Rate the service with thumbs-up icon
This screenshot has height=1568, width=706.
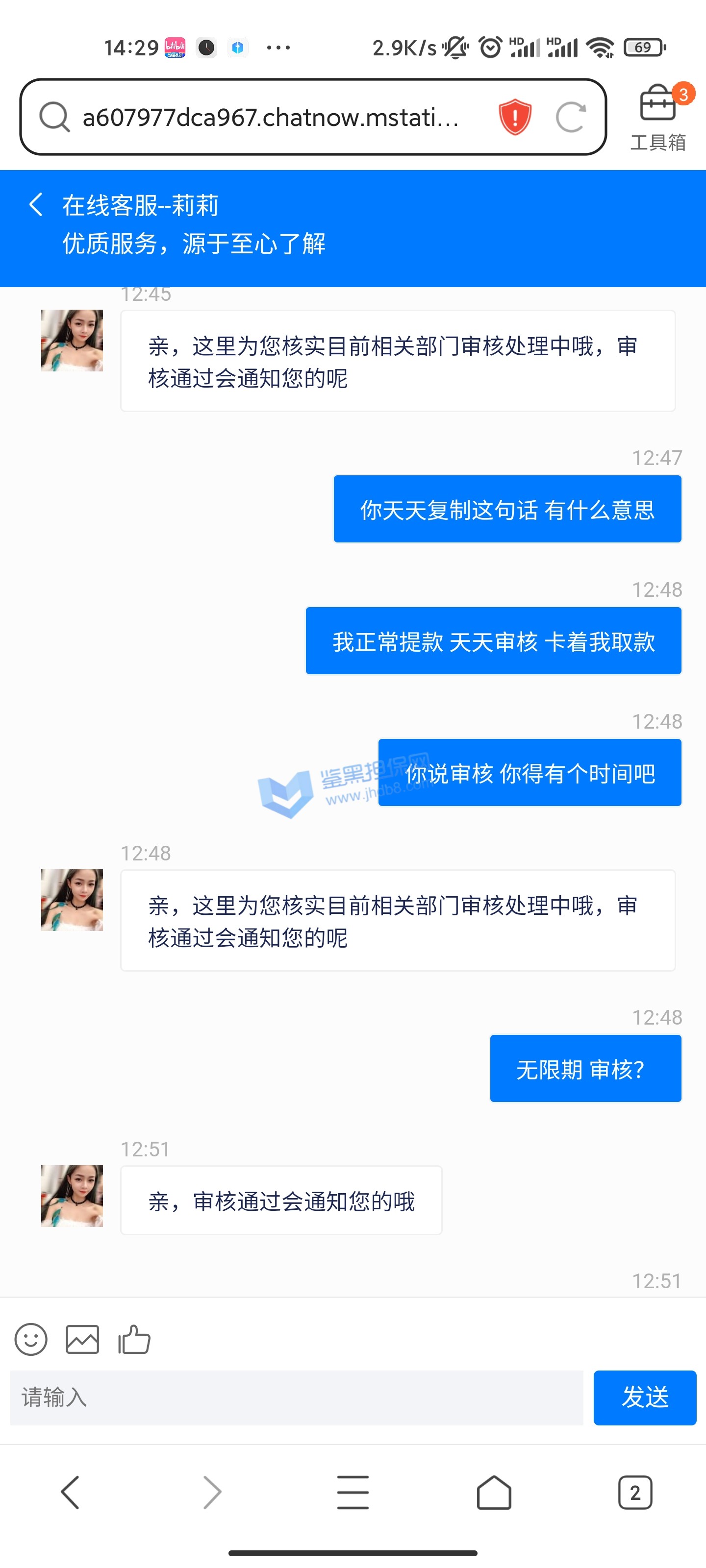point(134,1339)
